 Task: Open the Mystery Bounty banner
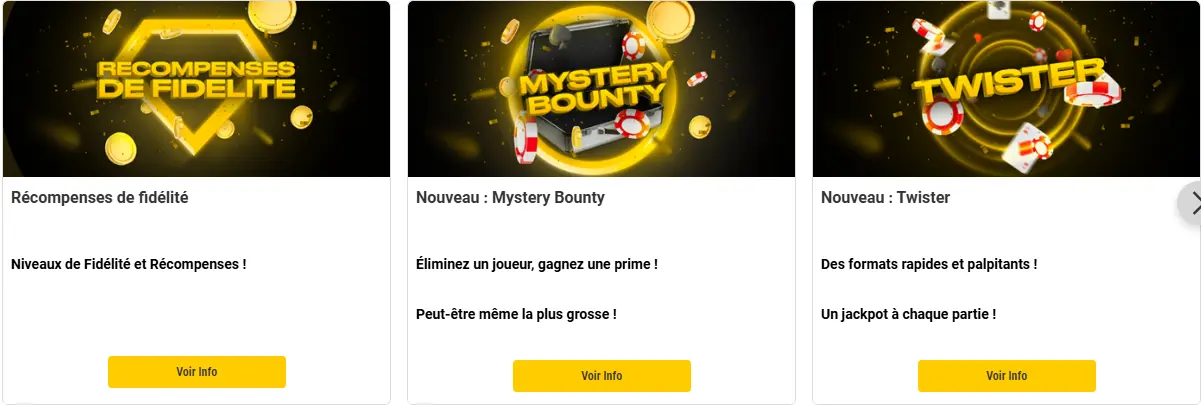pos(601,89)
